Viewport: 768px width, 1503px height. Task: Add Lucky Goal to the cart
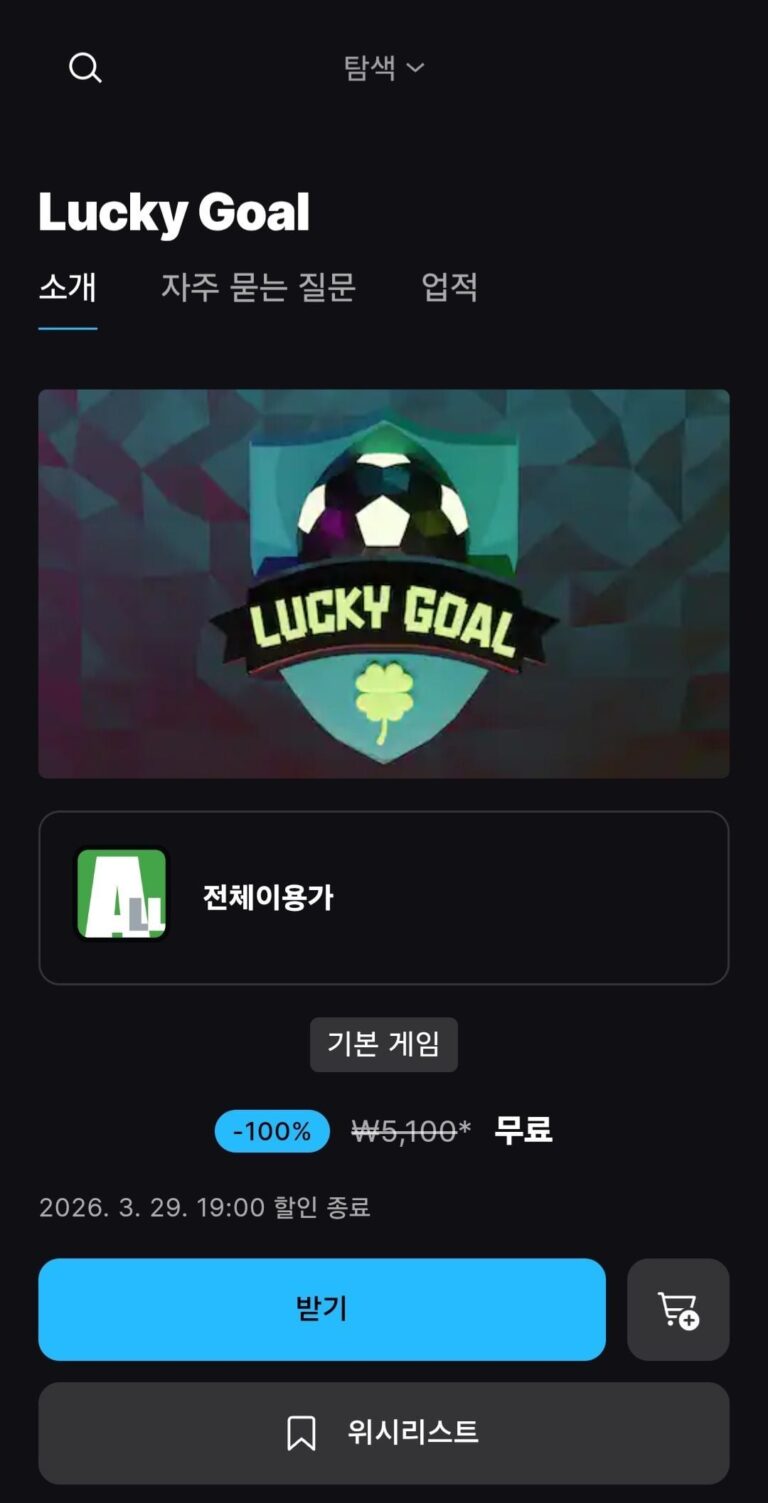pyautogui.click(x=678, y=1309)
